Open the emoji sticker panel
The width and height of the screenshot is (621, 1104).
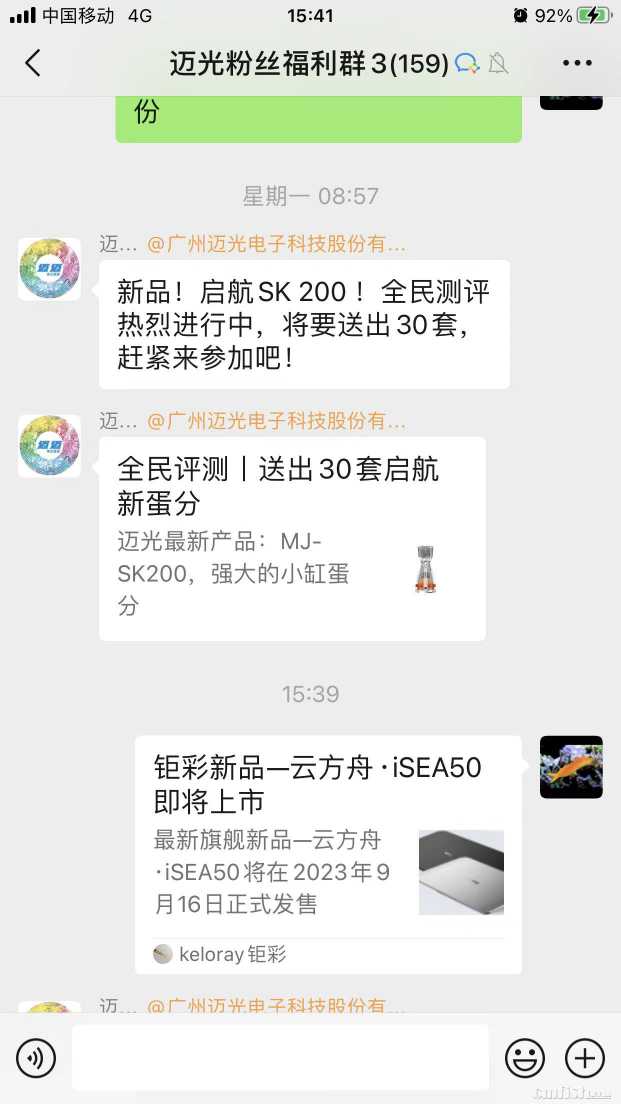click(x=524, y=1057)
